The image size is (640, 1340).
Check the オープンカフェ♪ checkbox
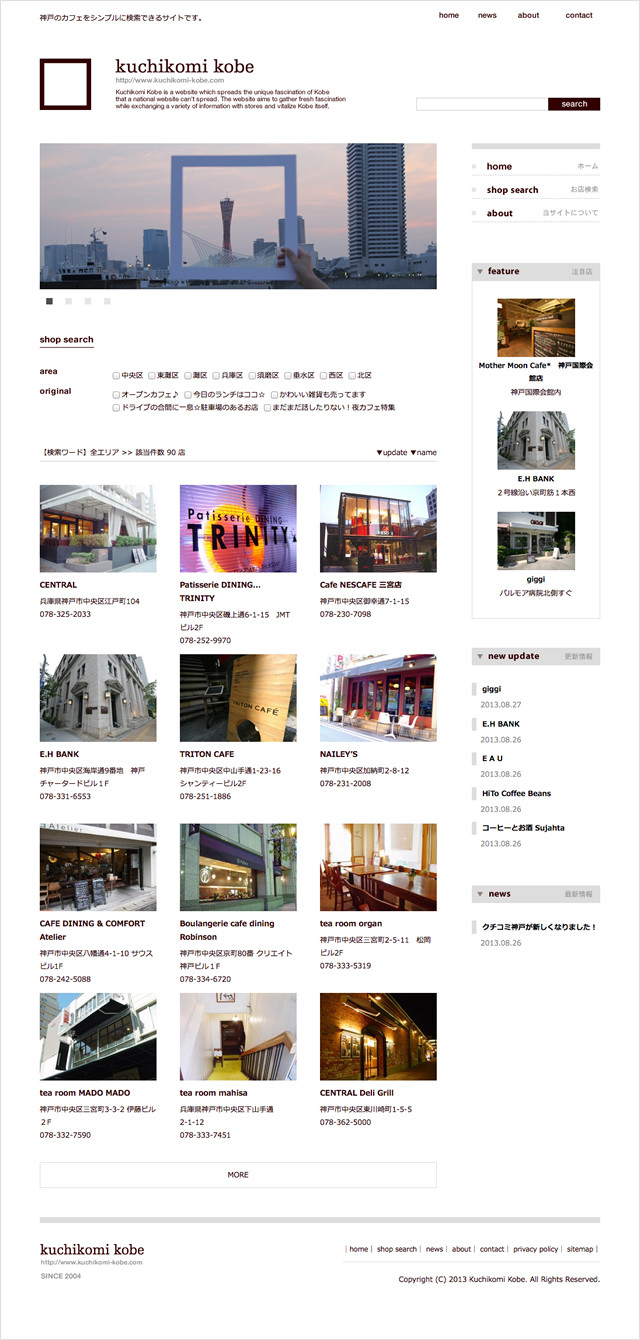(117, 395)
